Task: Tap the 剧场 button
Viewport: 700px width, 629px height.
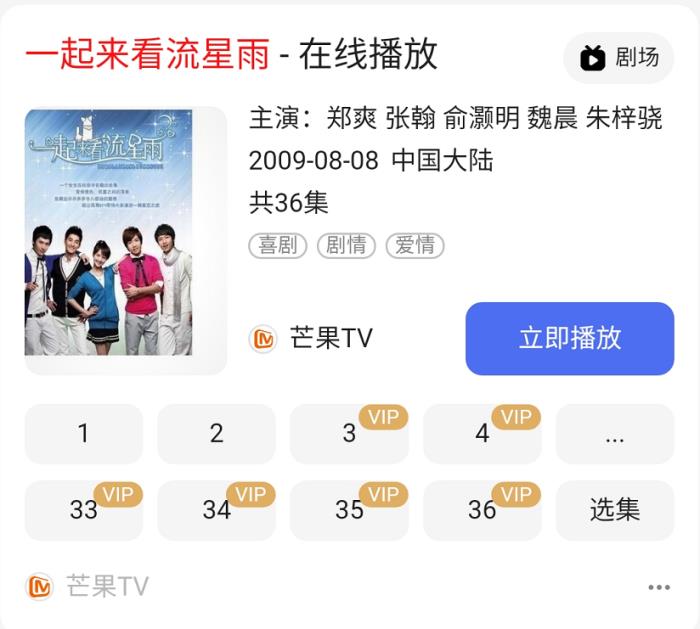Action: point(619,58)
